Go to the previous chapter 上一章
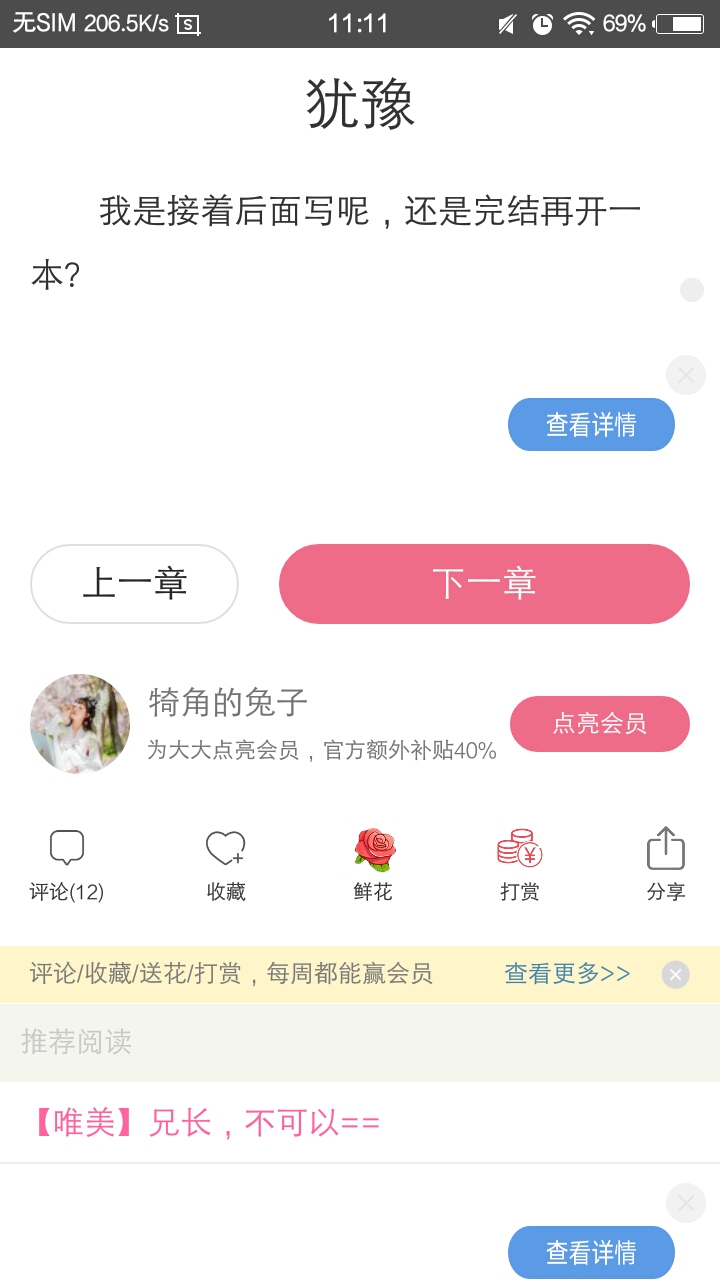This screenshot has width=720, height=1280. point(134,584)
